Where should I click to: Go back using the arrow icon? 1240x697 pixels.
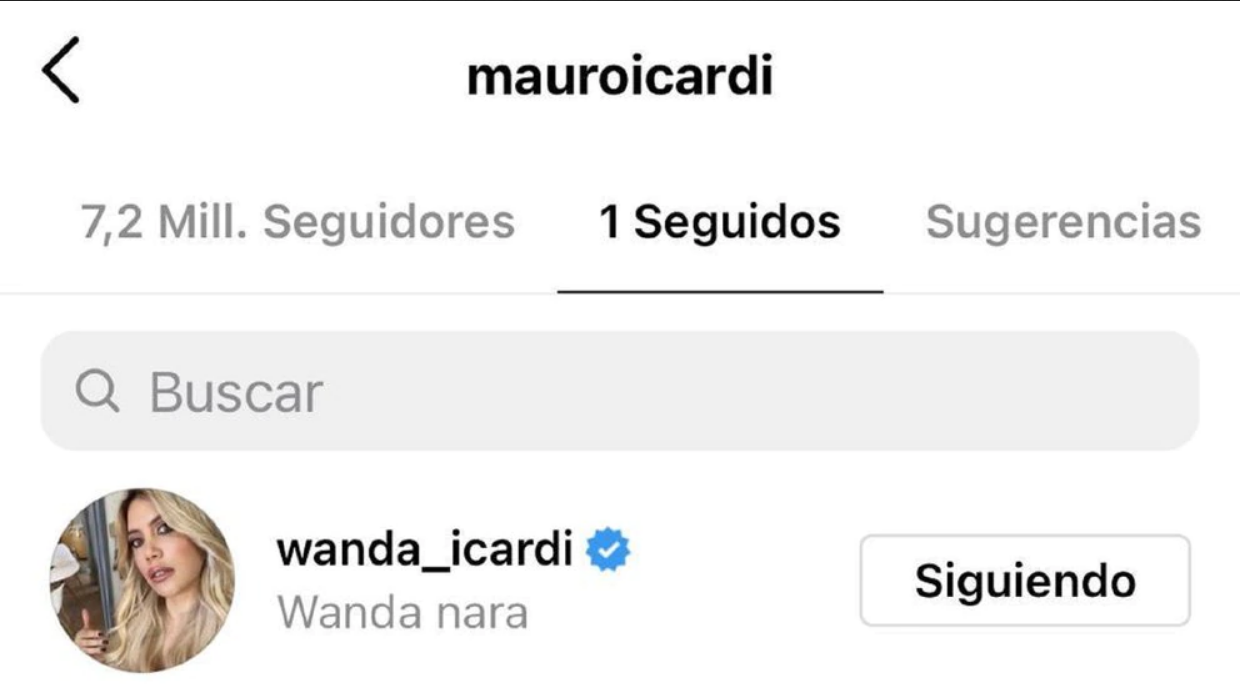tap(61, 71)
